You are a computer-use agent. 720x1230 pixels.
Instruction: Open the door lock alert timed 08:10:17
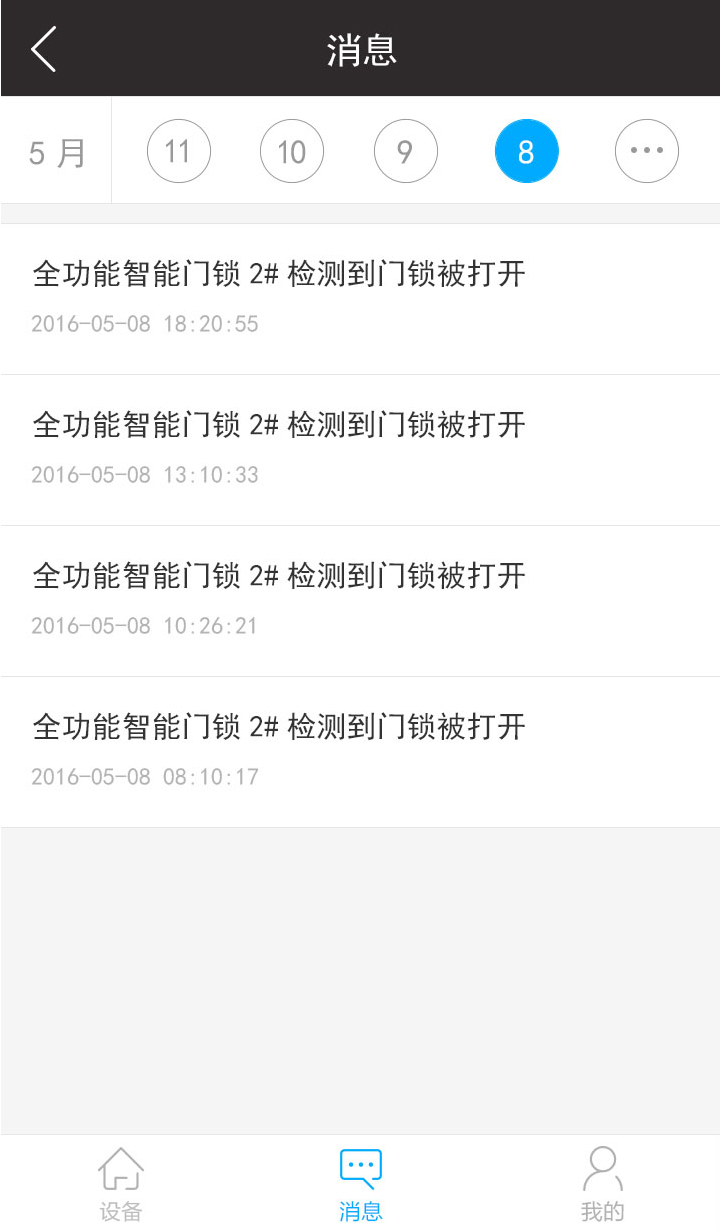tap(360, 751)
